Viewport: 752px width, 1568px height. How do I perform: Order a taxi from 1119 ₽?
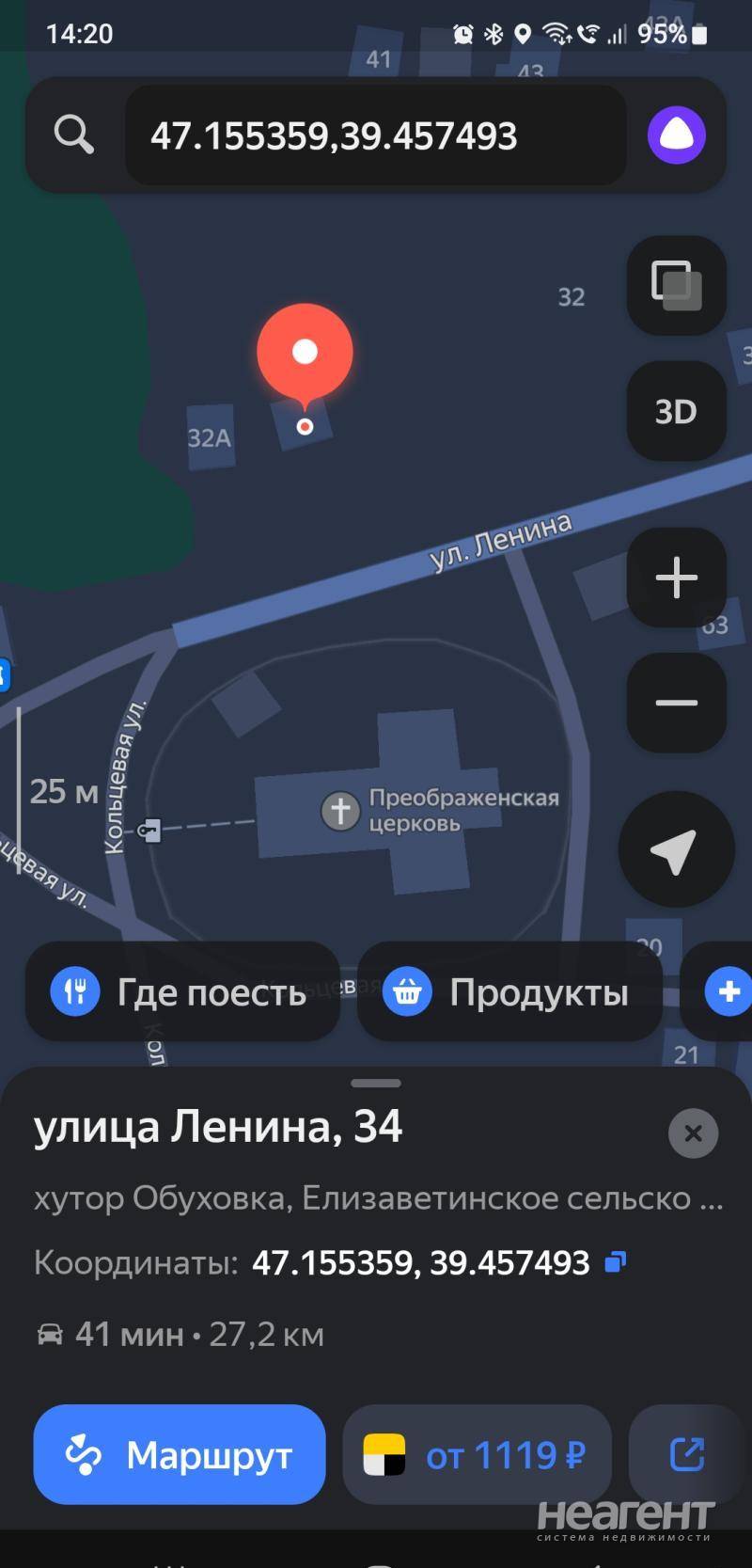477,1454
